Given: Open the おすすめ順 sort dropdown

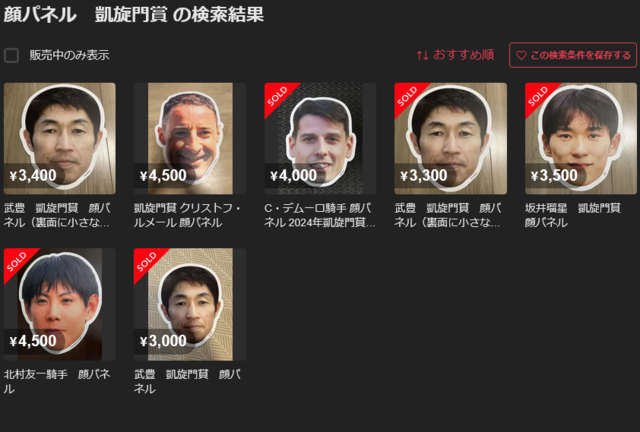Looking at the screenshot, I should tap(455, 55).
